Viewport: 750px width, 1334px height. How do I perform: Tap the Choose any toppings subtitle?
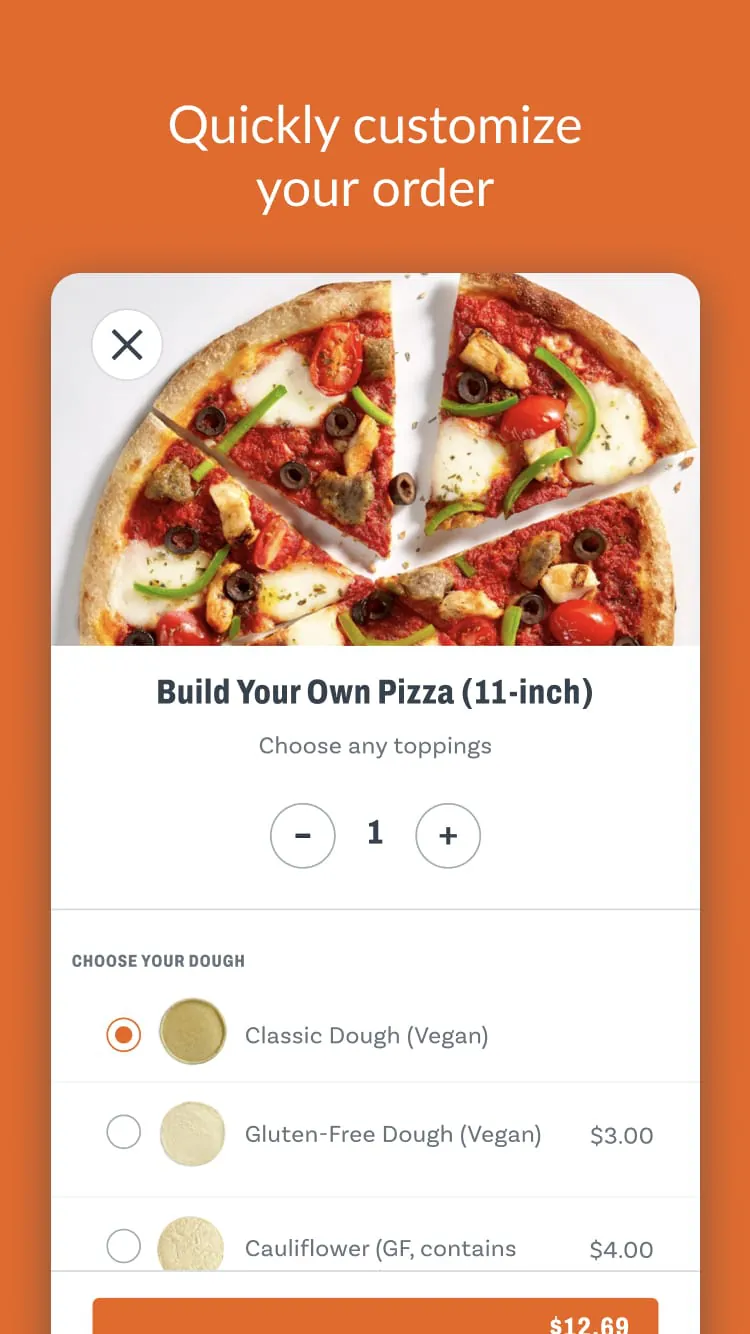click(x=375, y=745)
